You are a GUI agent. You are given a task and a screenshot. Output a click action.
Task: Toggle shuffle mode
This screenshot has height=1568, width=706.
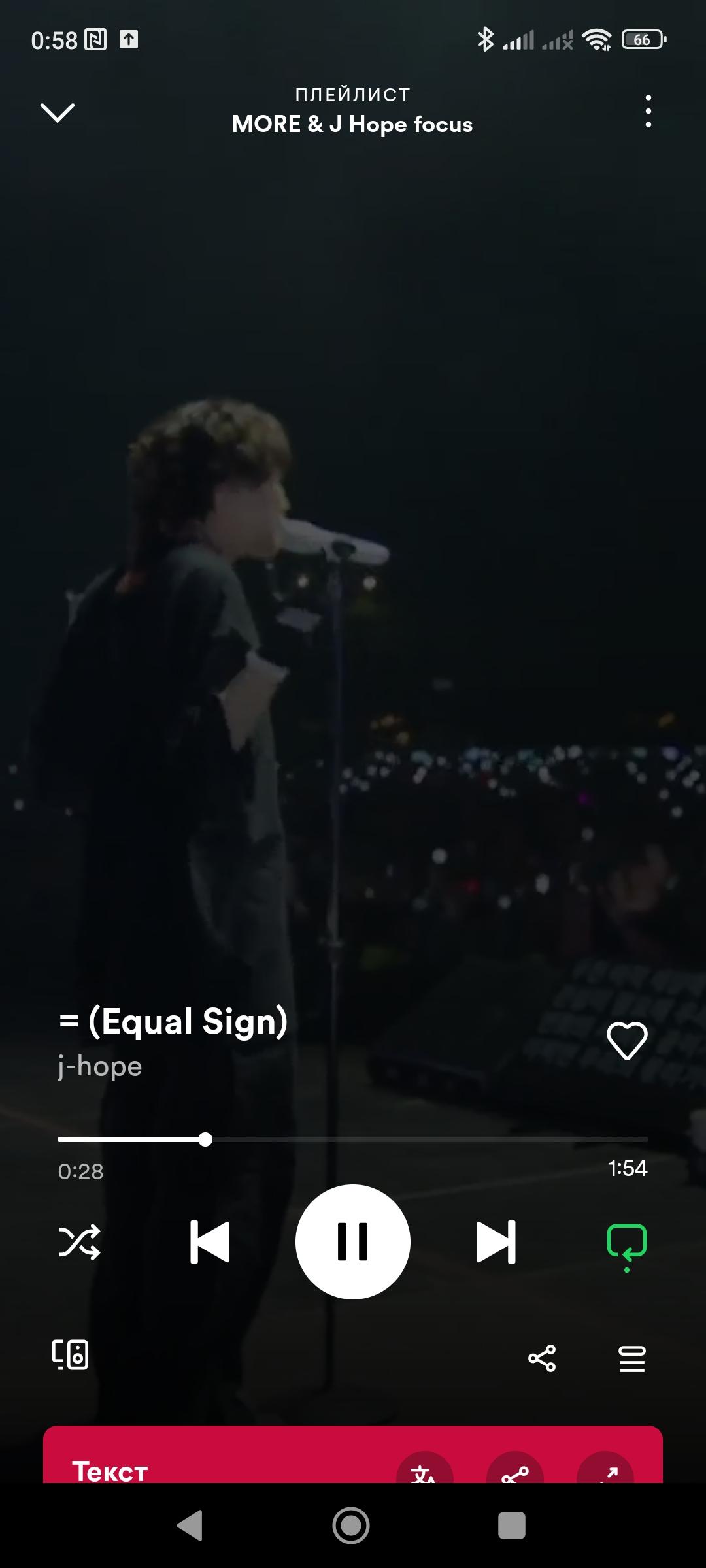(80, 1241)
